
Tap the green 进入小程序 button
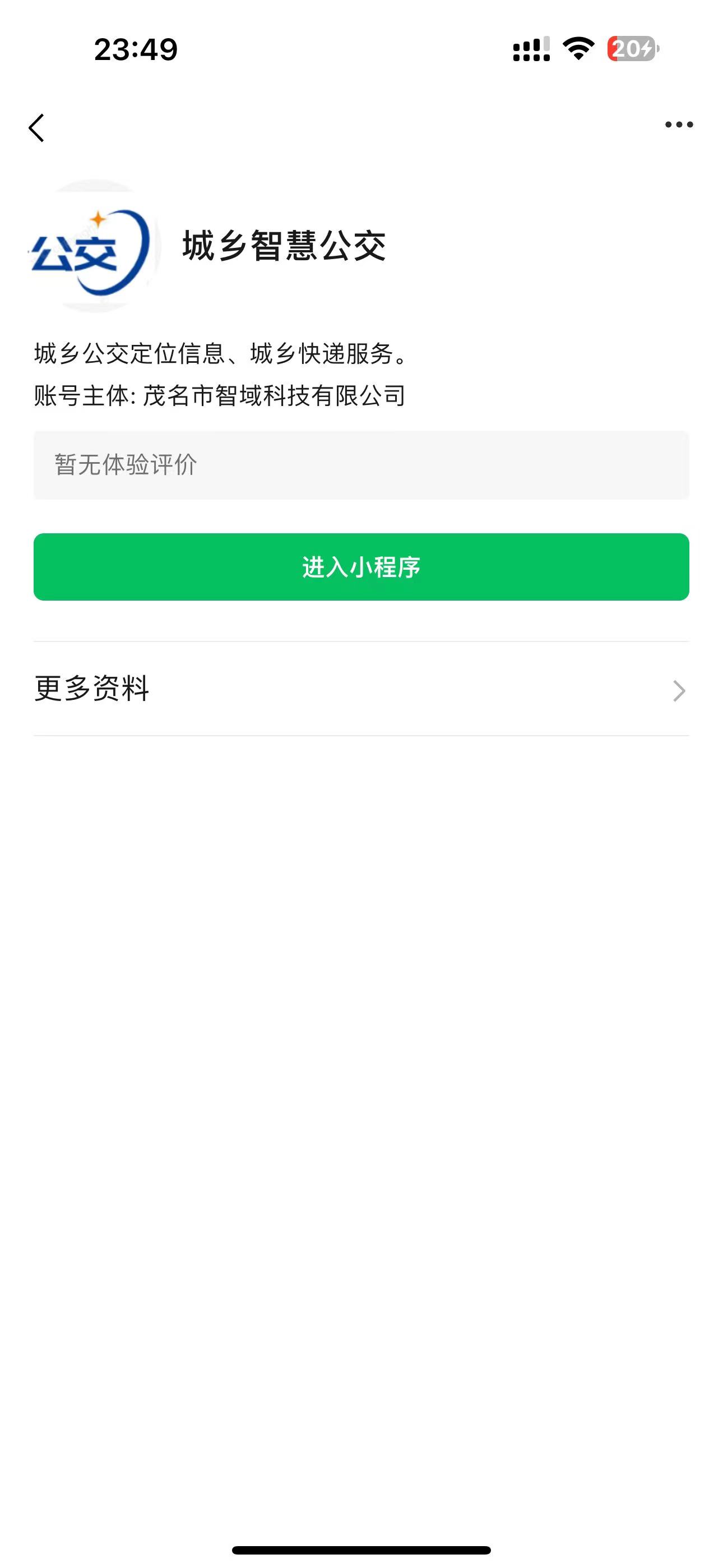361,567
